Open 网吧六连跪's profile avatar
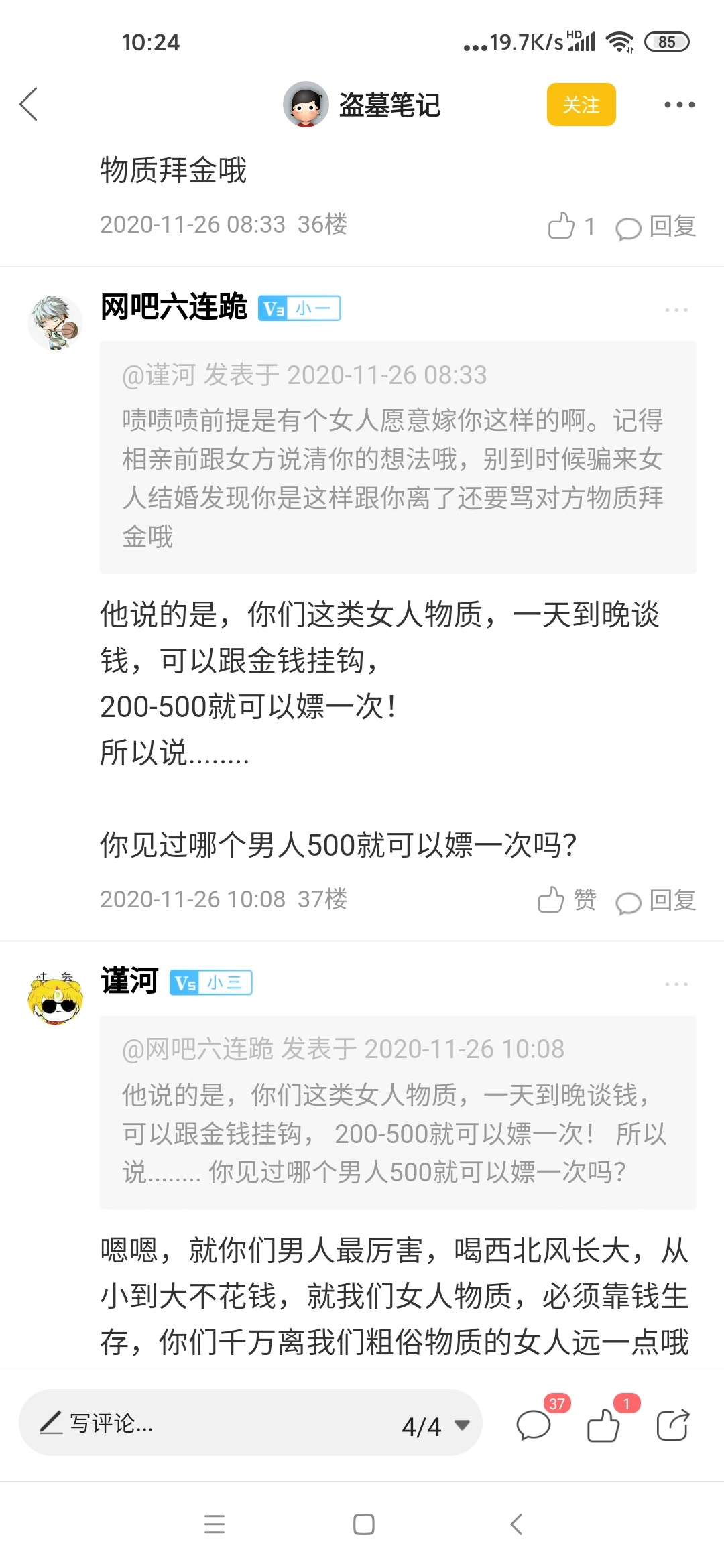The height and width of the screenshot is (1568, 724). pos(55,323)
